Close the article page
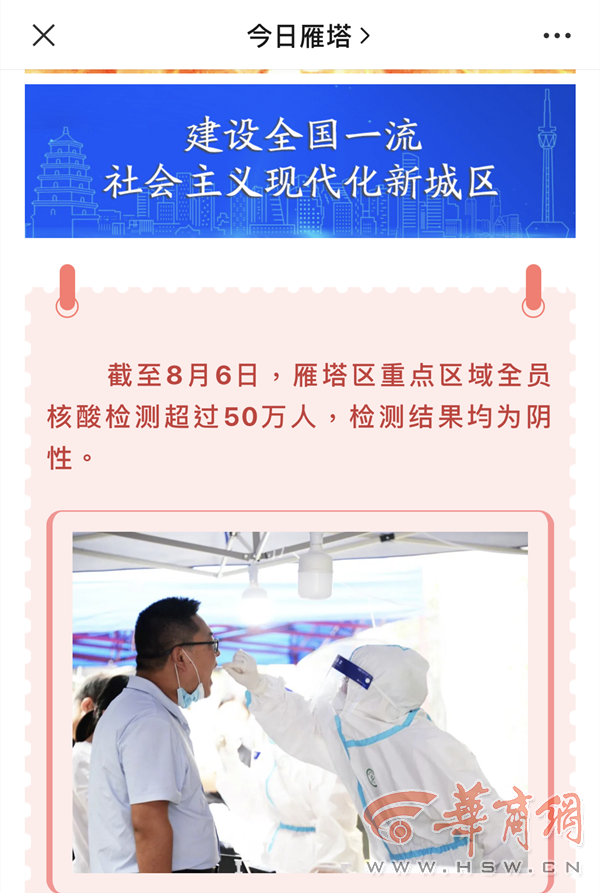Image resolution: width=600 pixels, height=893 pixels. click(x=43, y=36)
